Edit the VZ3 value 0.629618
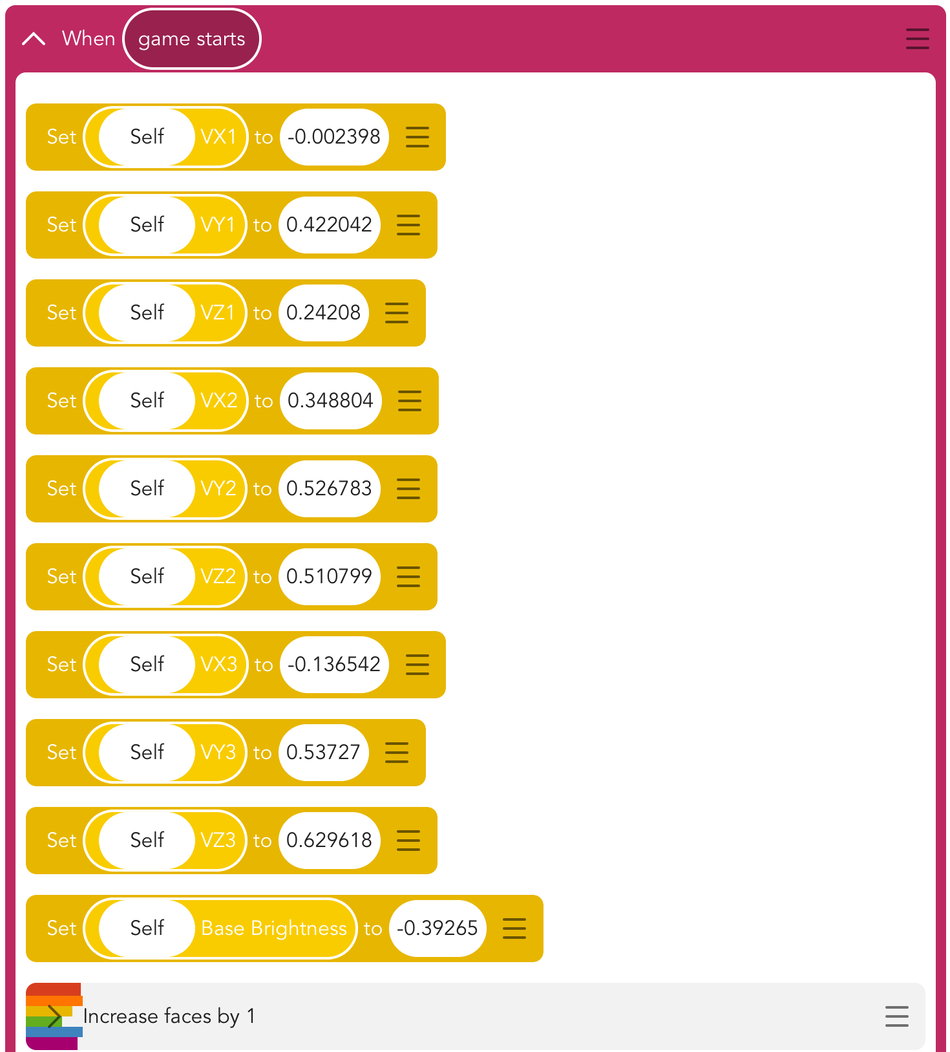Screen dimensions: 950x1052 [x=329, y=840]
